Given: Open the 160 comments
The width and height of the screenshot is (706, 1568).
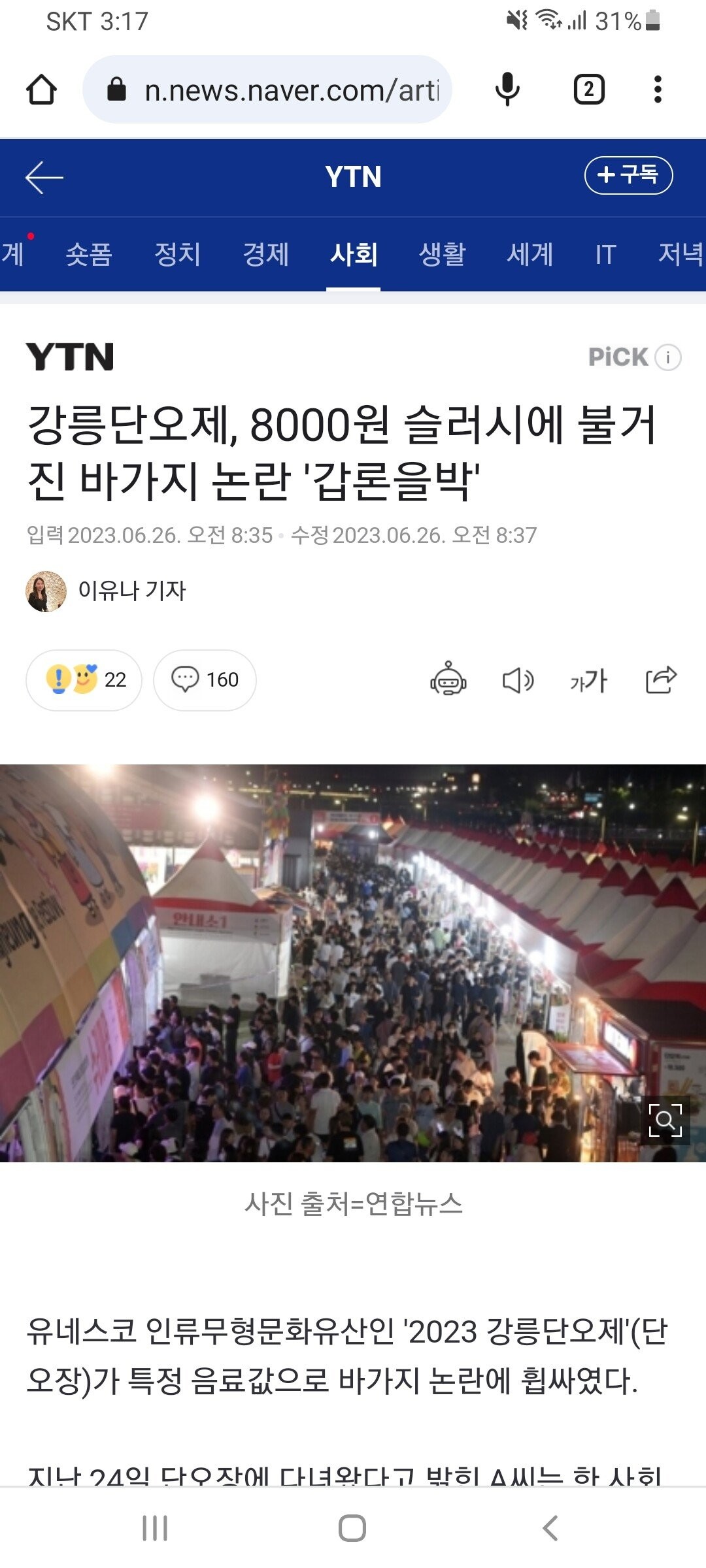Looking at the screenshot, I should pos(205,679).
